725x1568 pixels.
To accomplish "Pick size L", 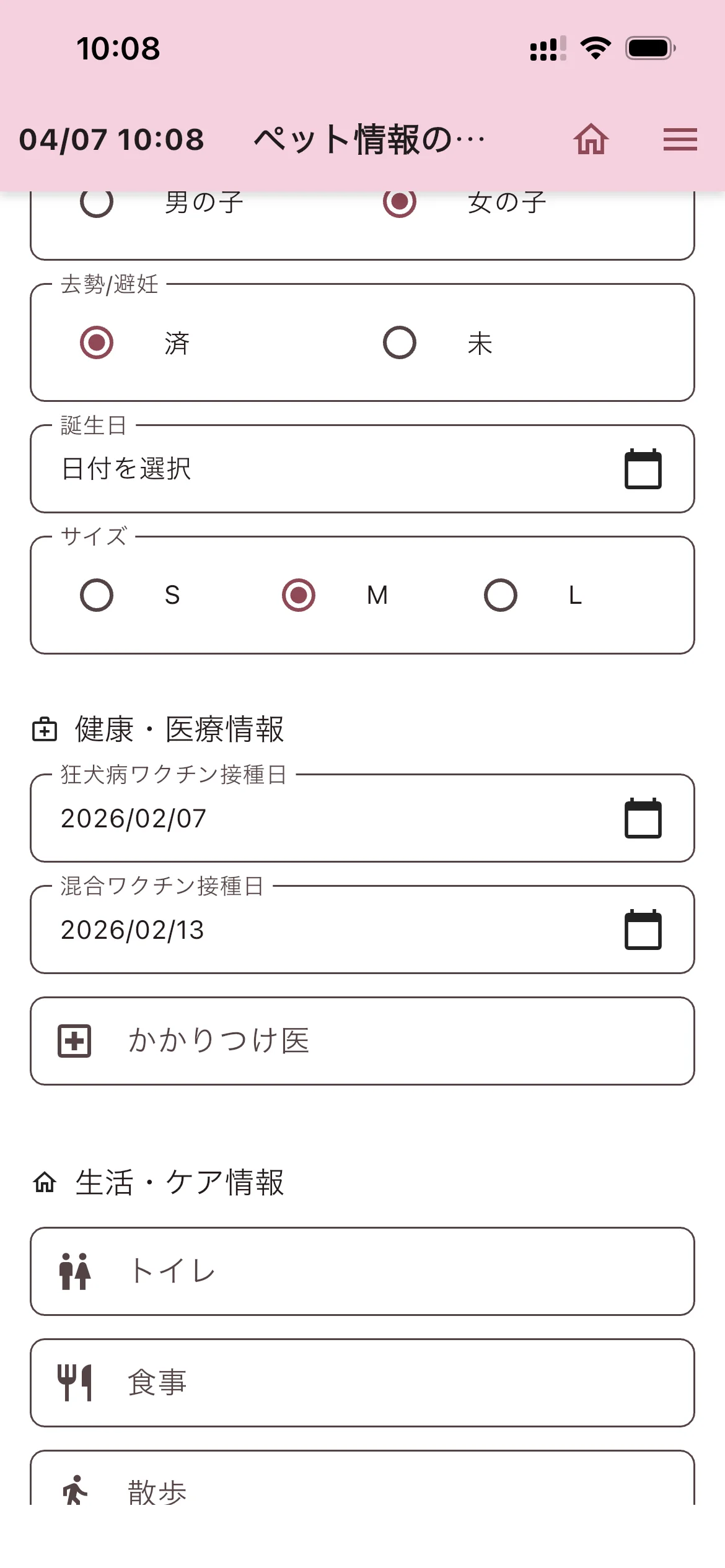I will click(501, 595).
